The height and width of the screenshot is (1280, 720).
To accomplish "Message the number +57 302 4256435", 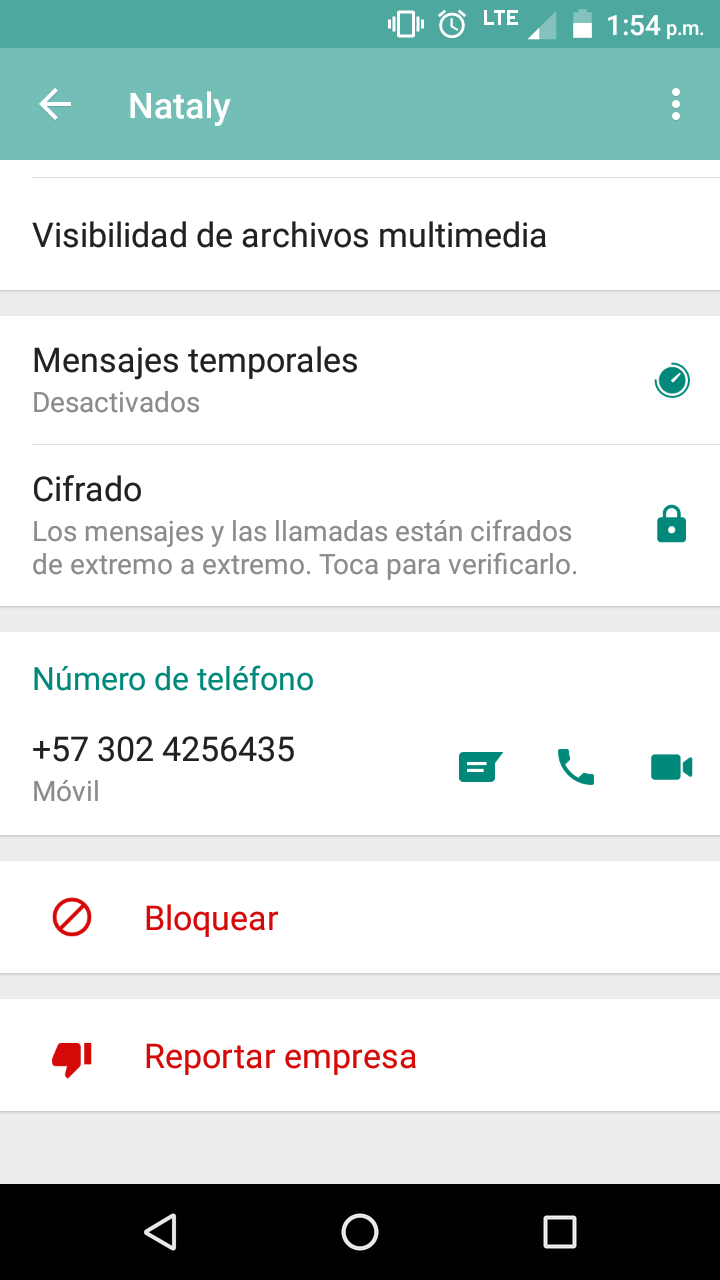I will click(480, 767).
